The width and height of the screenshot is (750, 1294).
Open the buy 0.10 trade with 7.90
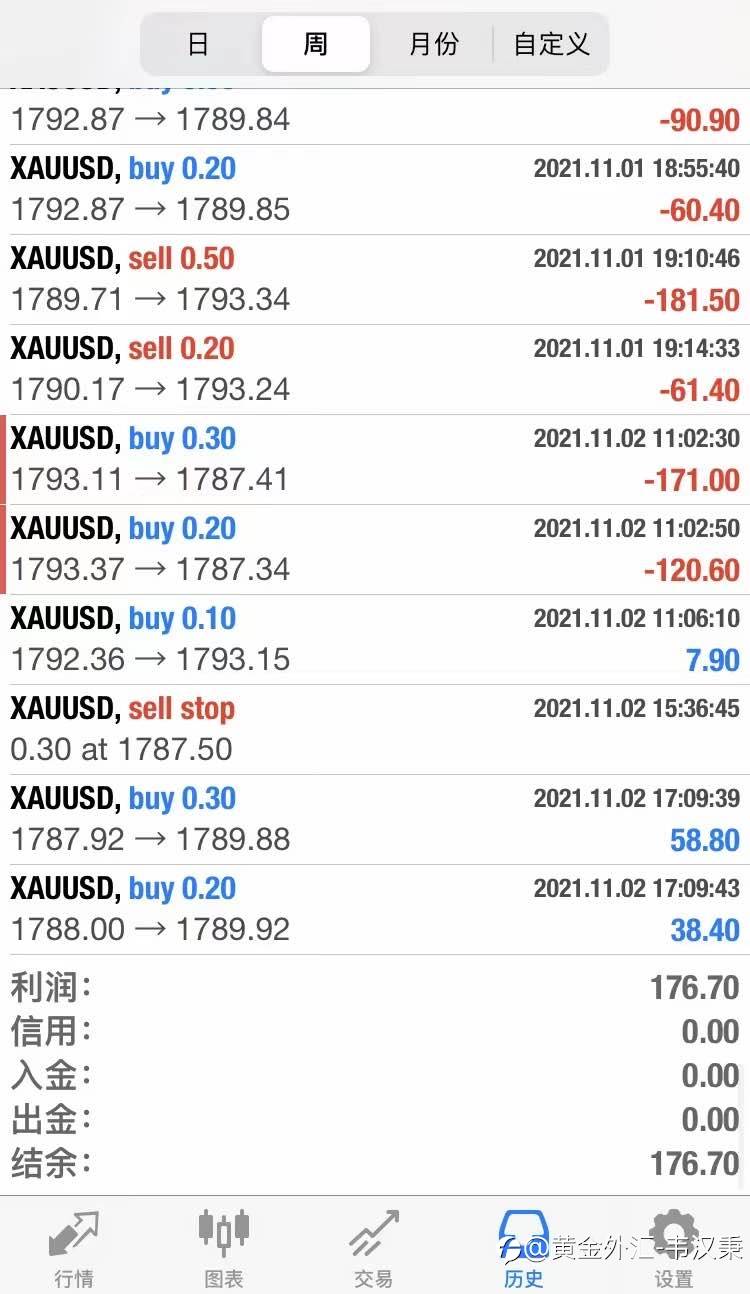click(x=375, y=640)
